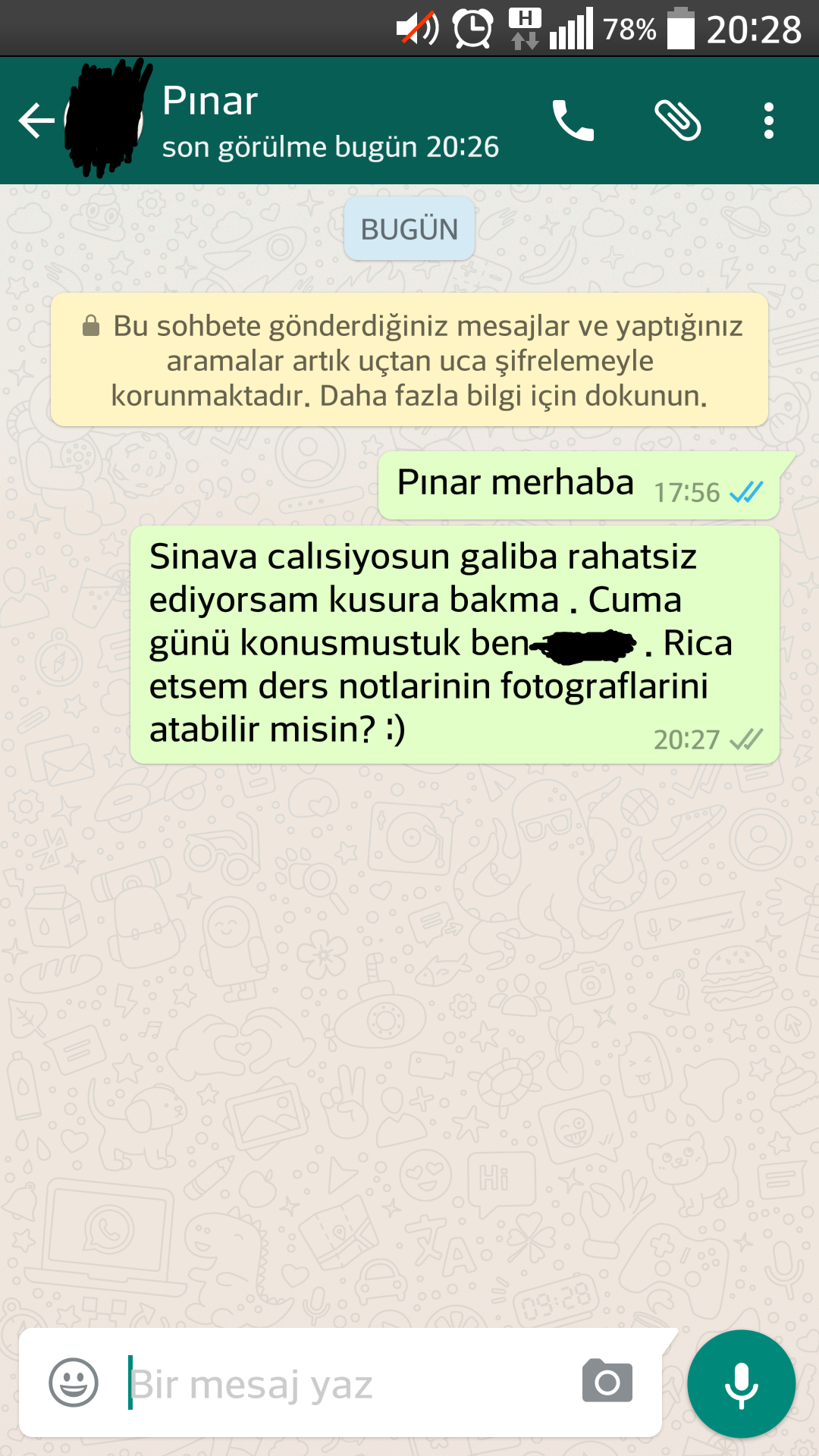The width and height of the screenshot is (819, 1456).
Task: Focus the 'Bir mesaj yaz' text field
Action: (x=341, y=1383)
